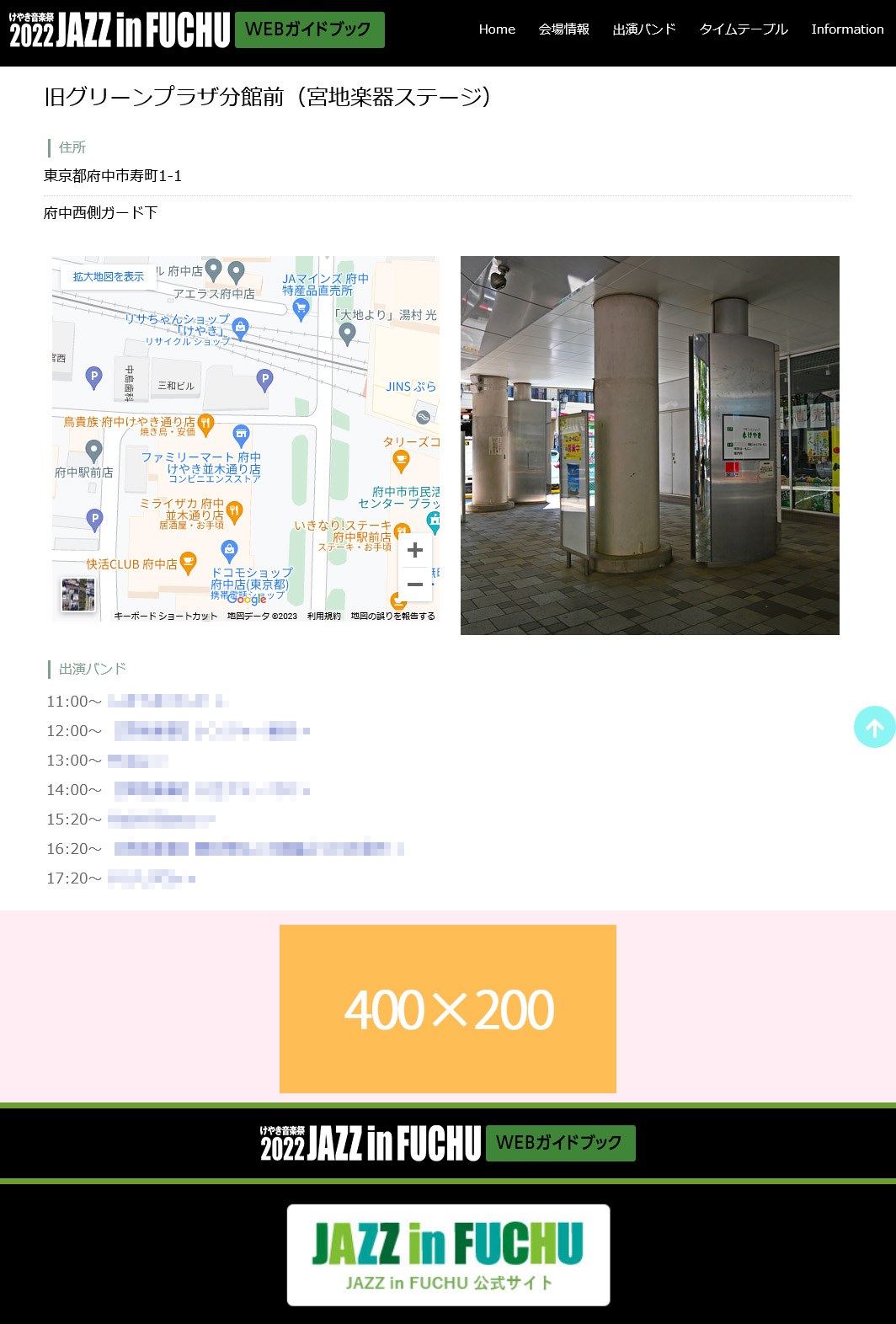Go to 会場情報 page
This screenshot has width=896, height=1324.
pyautogui.click(x=563, y=29)
